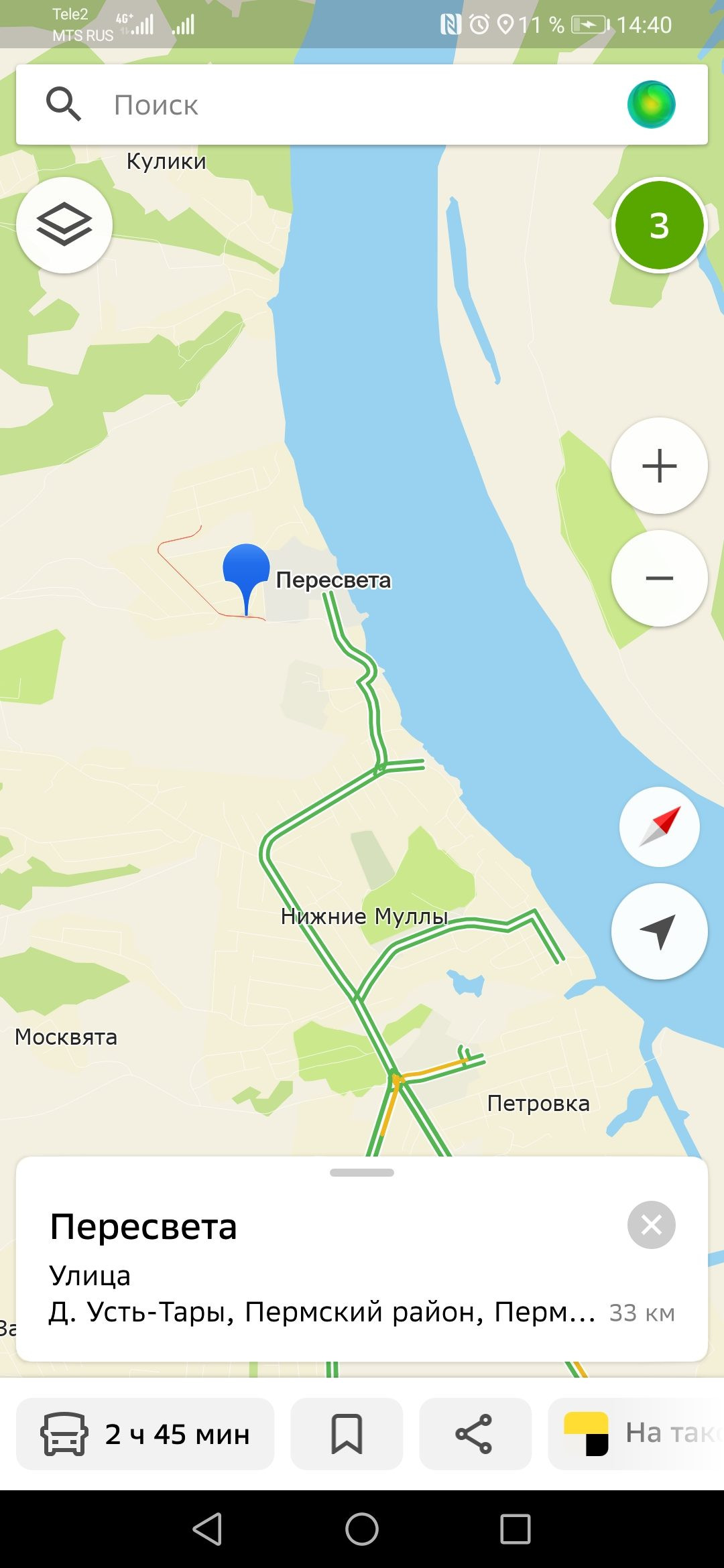Open the map layers menu
The height and width of the screenshot is (1568, 724).
[x=64, y=225]
